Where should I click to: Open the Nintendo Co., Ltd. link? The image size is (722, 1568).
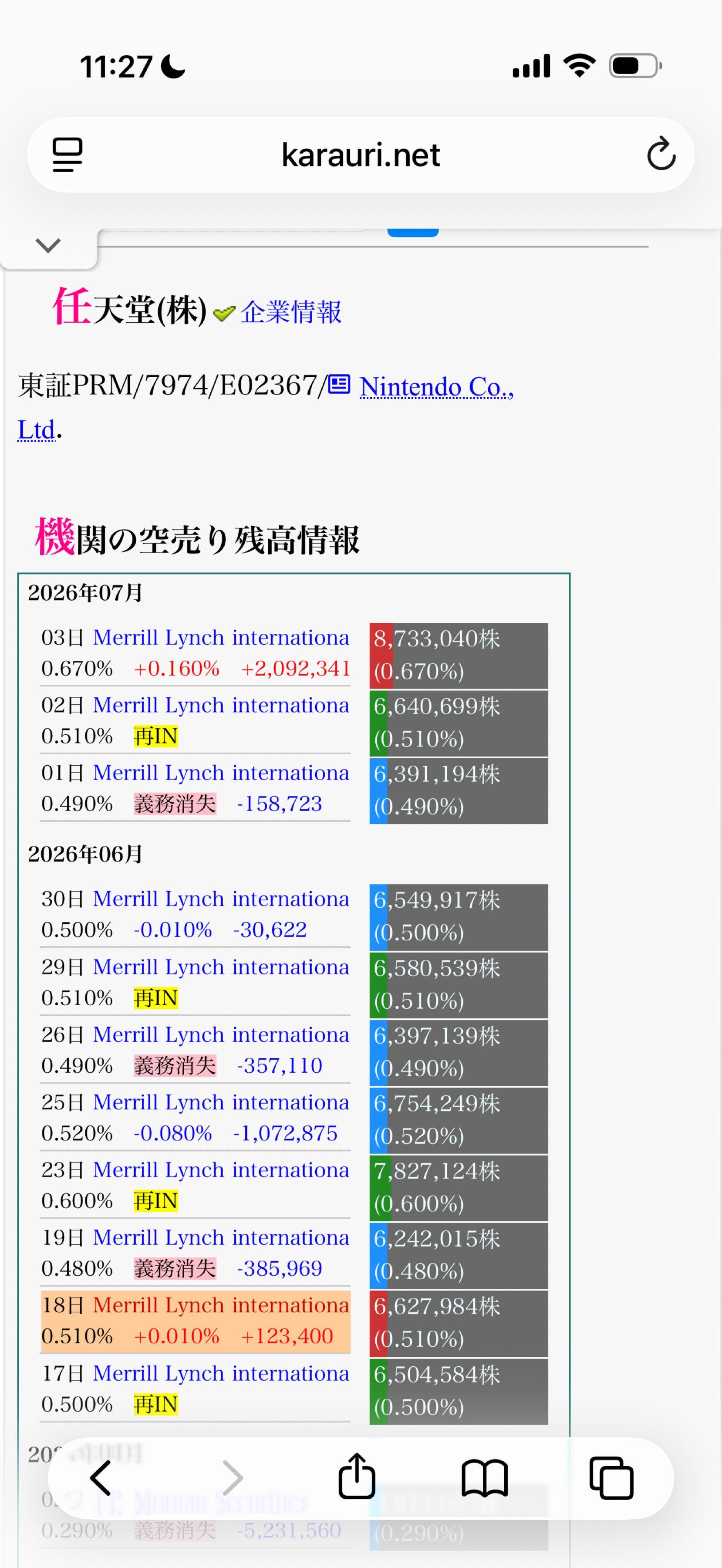(266, 407)
